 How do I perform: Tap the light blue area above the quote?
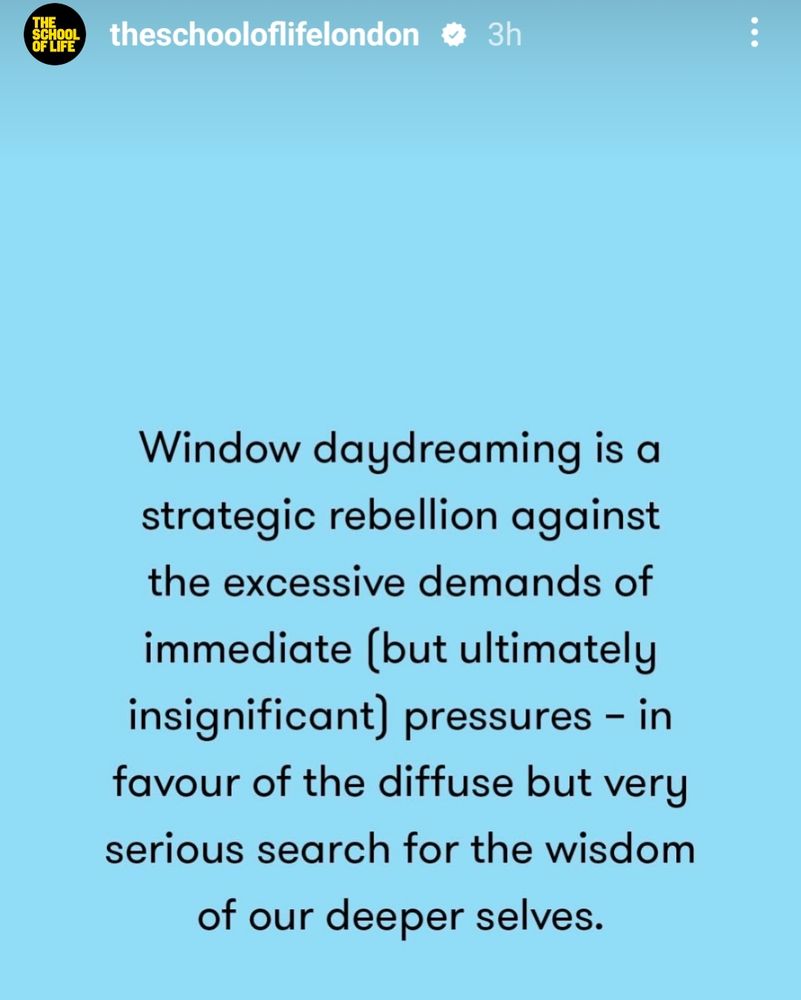pyautogui.click(x=400, y=250)
